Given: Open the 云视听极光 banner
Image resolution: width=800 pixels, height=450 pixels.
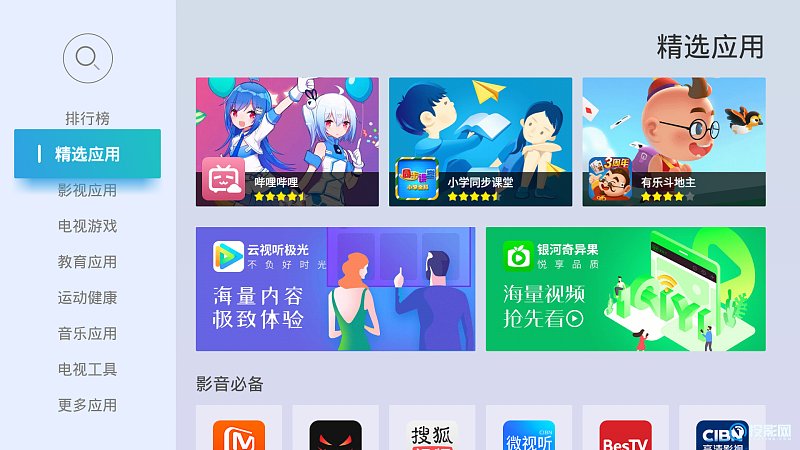Looking at the screenshot, I should [x=335, y=289].
